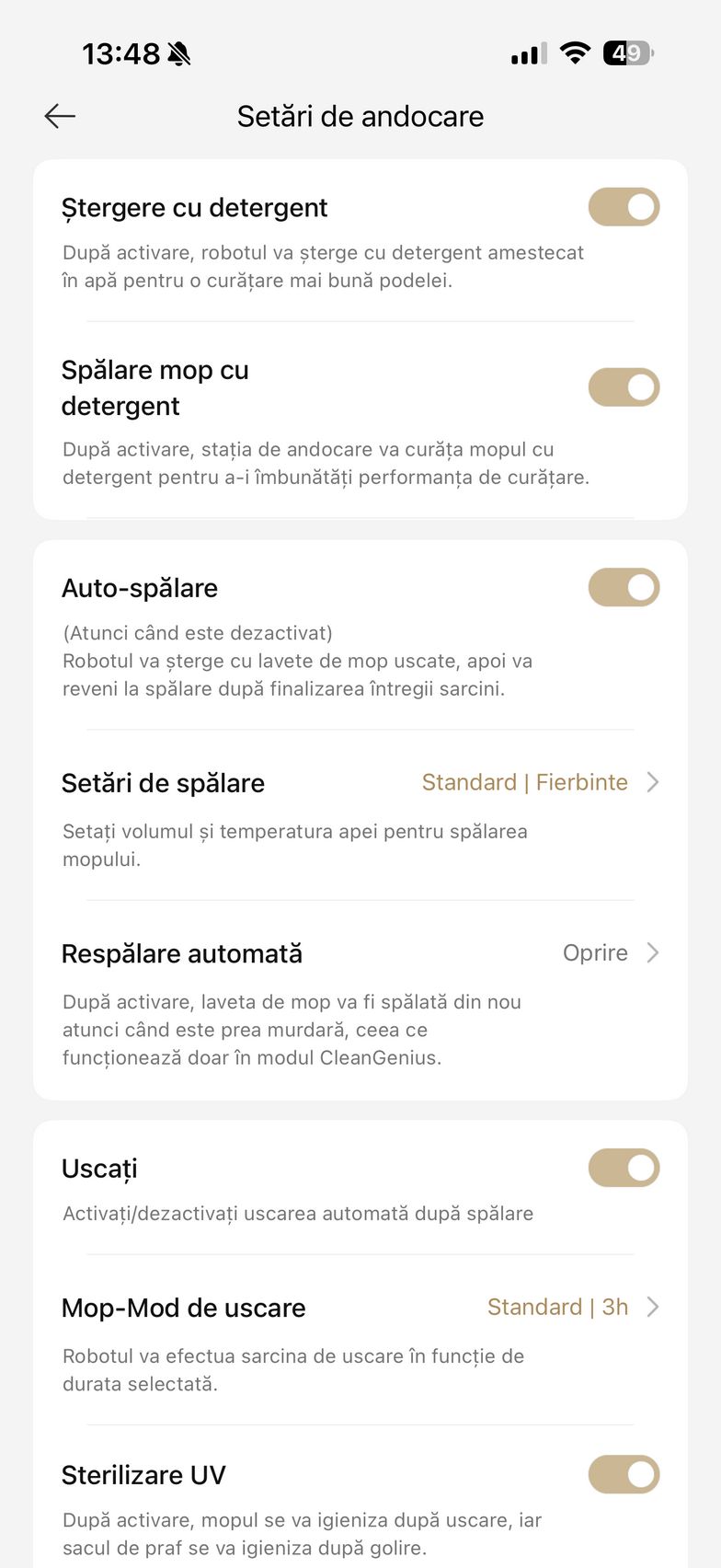Toggle Ștergere cu detergent switch
Screen dimensions: 721x1568
624,207
